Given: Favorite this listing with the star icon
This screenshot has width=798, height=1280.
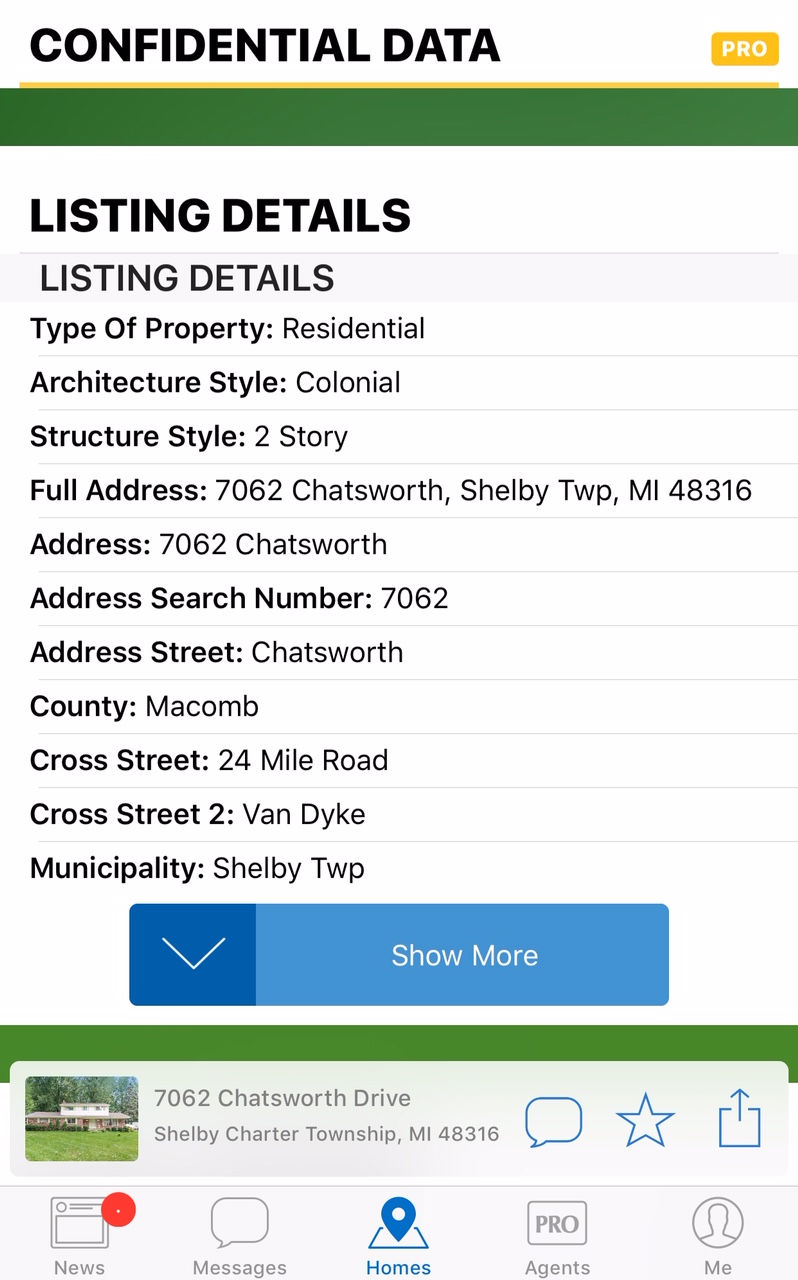Looking at the screenshot, I should pyautogui.click(x=645, y=1120).
